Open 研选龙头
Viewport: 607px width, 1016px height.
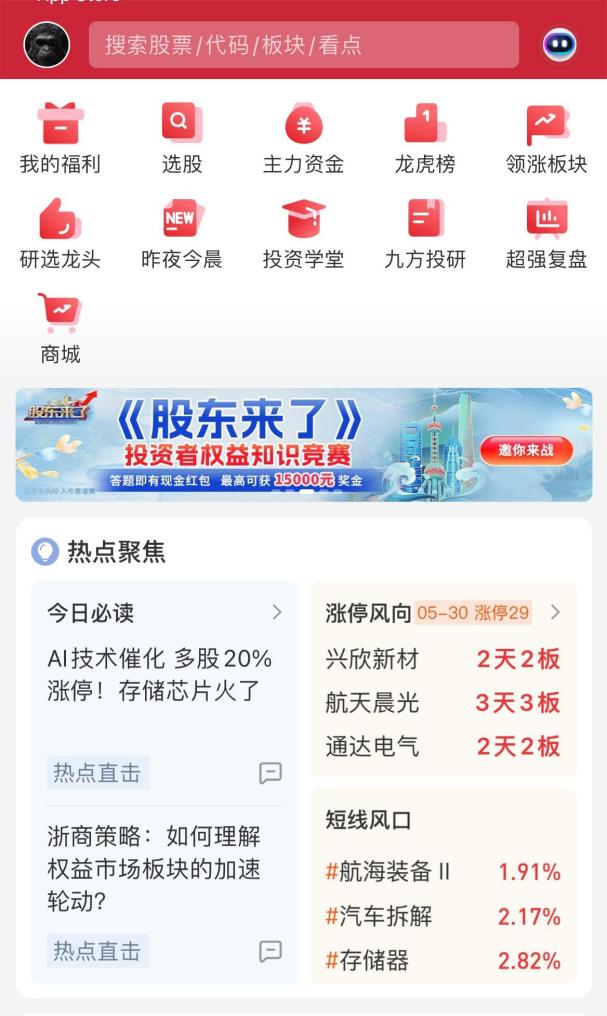60,233
